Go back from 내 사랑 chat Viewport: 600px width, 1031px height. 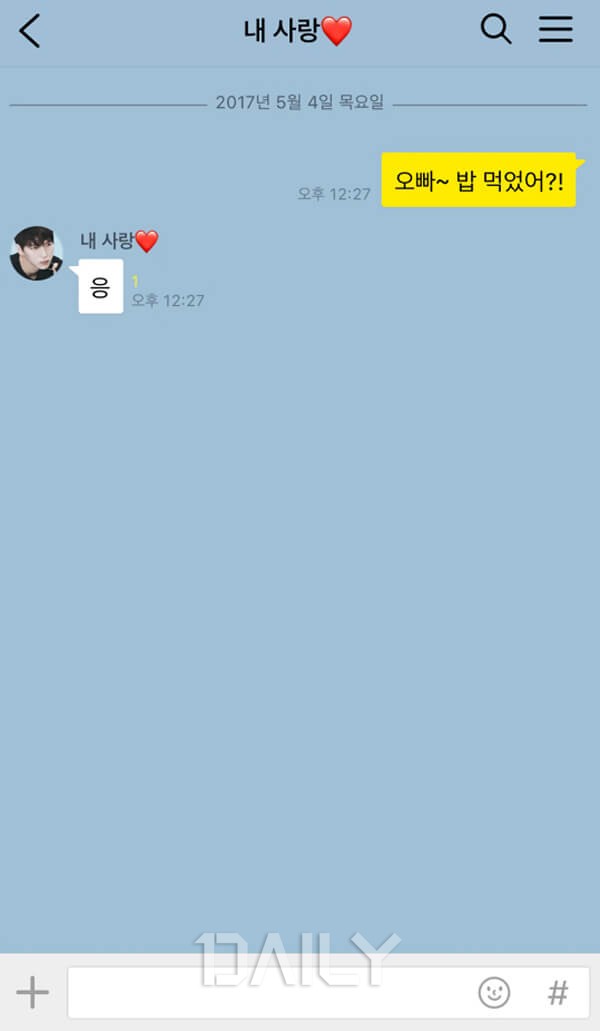30,31
